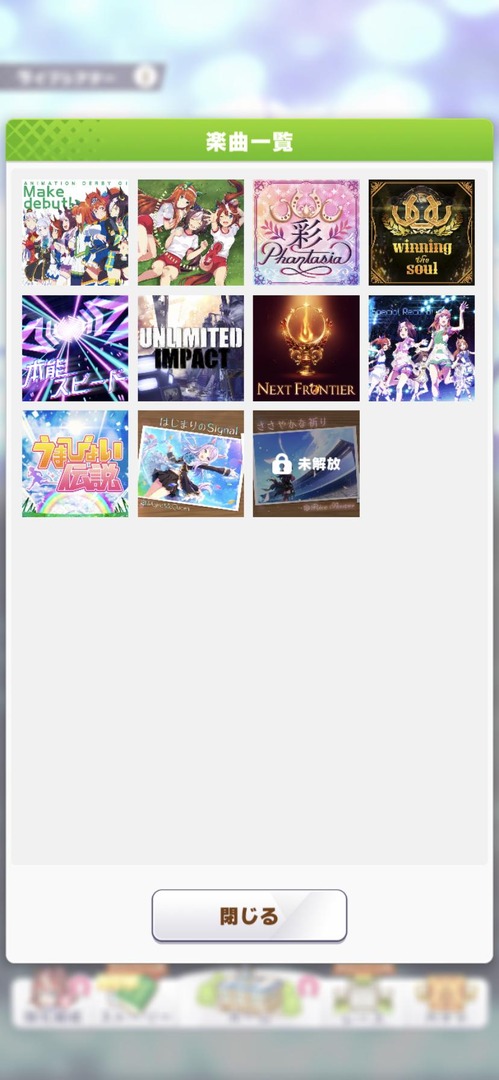Choose the 彩 Phantasia song

click(x=306, y=233)
